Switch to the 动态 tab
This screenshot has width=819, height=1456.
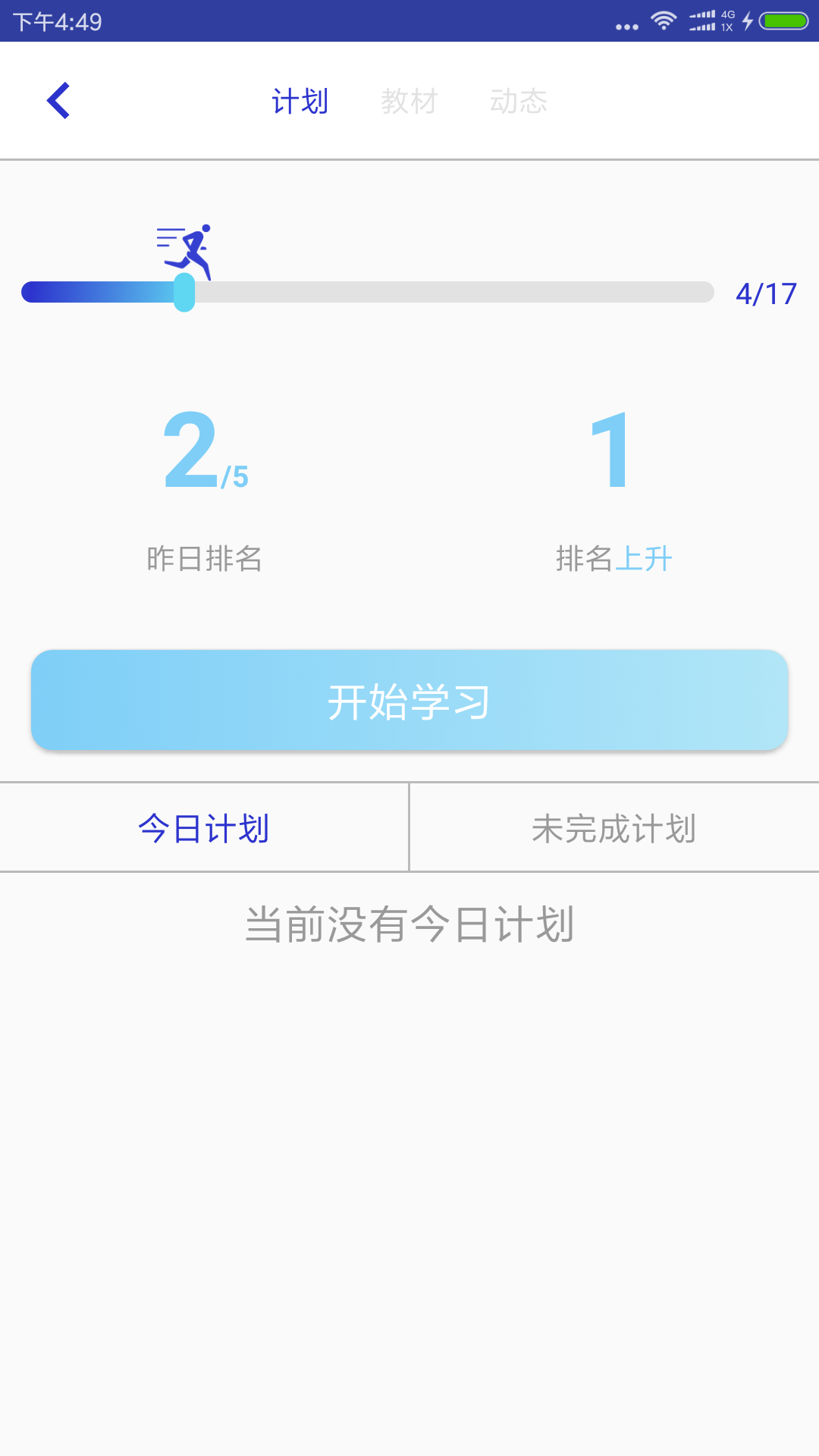click(521, 101)
